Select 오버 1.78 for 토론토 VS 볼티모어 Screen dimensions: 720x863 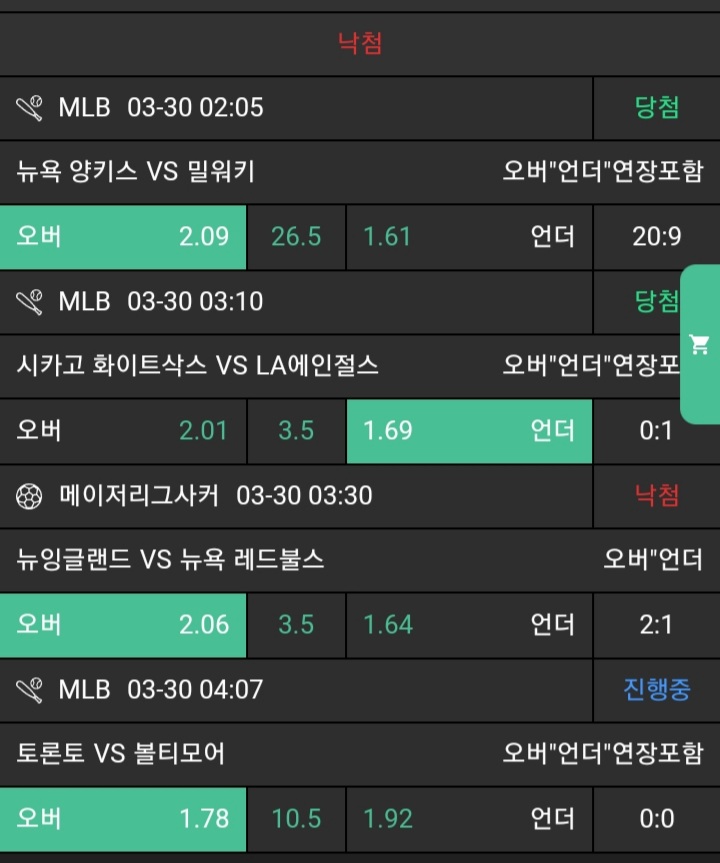pyautogui.click(x=123, y=819)
